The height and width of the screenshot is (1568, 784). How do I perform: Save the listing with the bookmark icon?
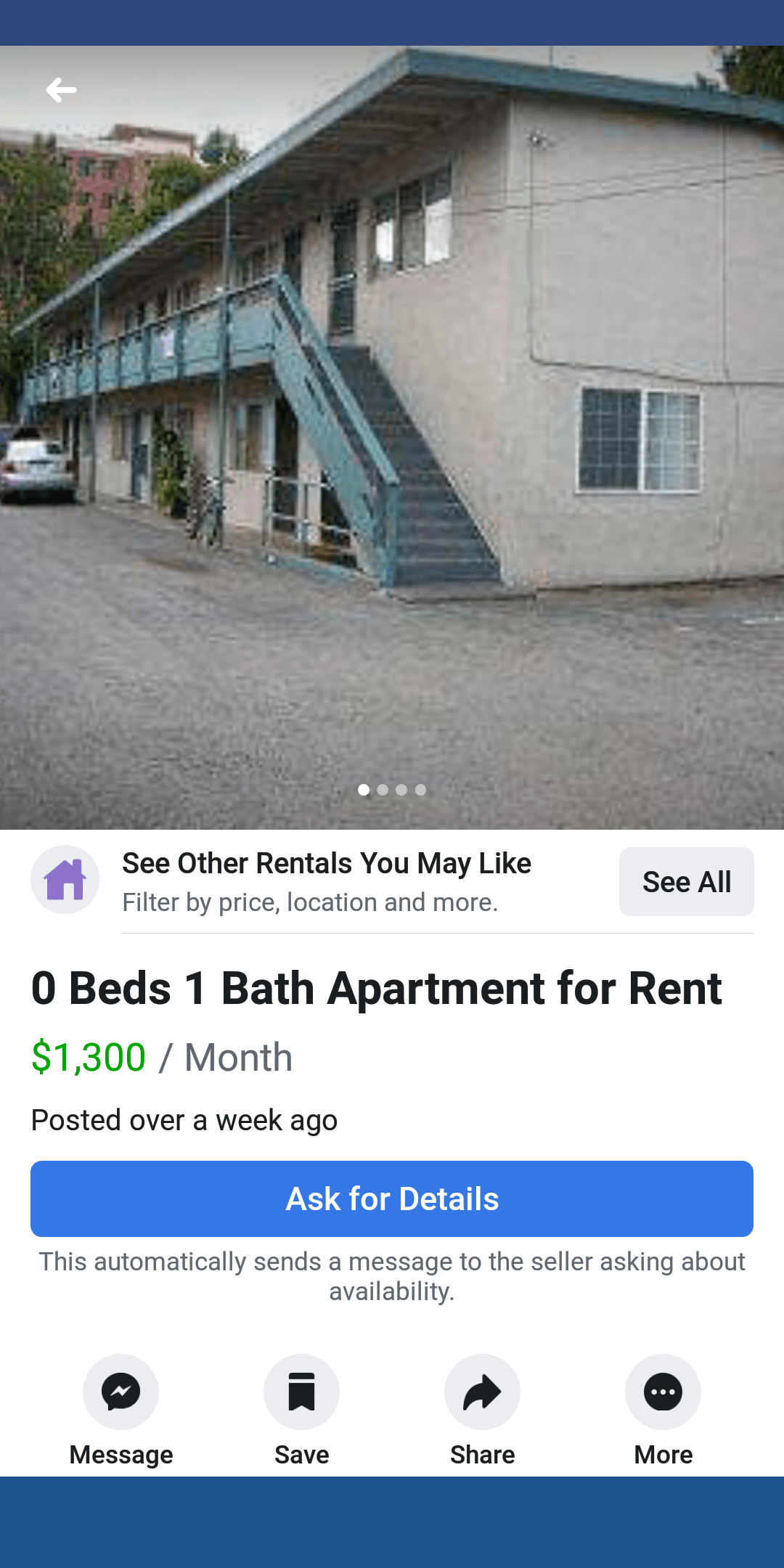pyautogui.click(x=301, y=1392)
